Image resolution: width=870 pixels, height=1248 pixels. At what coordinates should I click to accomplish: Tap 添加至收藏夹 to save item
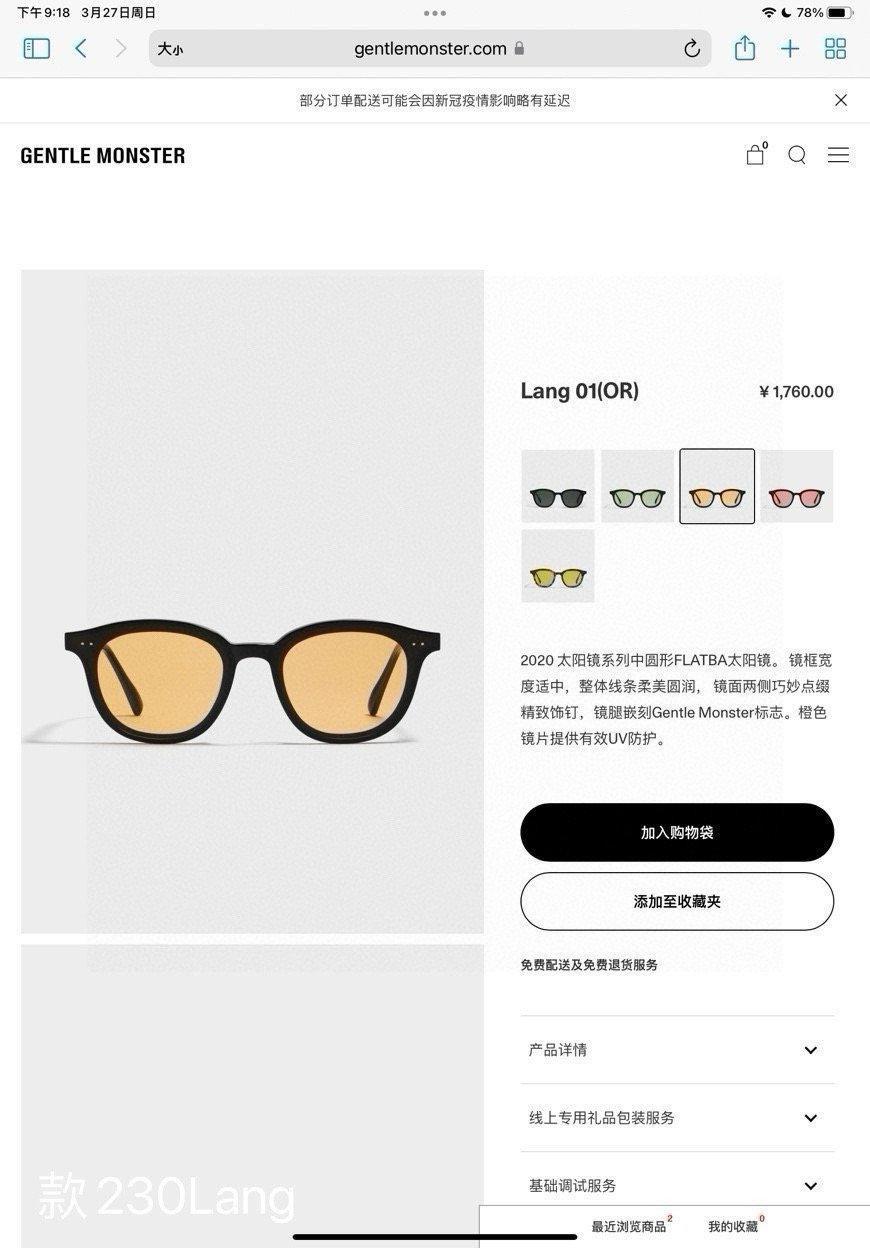[677, 901]
